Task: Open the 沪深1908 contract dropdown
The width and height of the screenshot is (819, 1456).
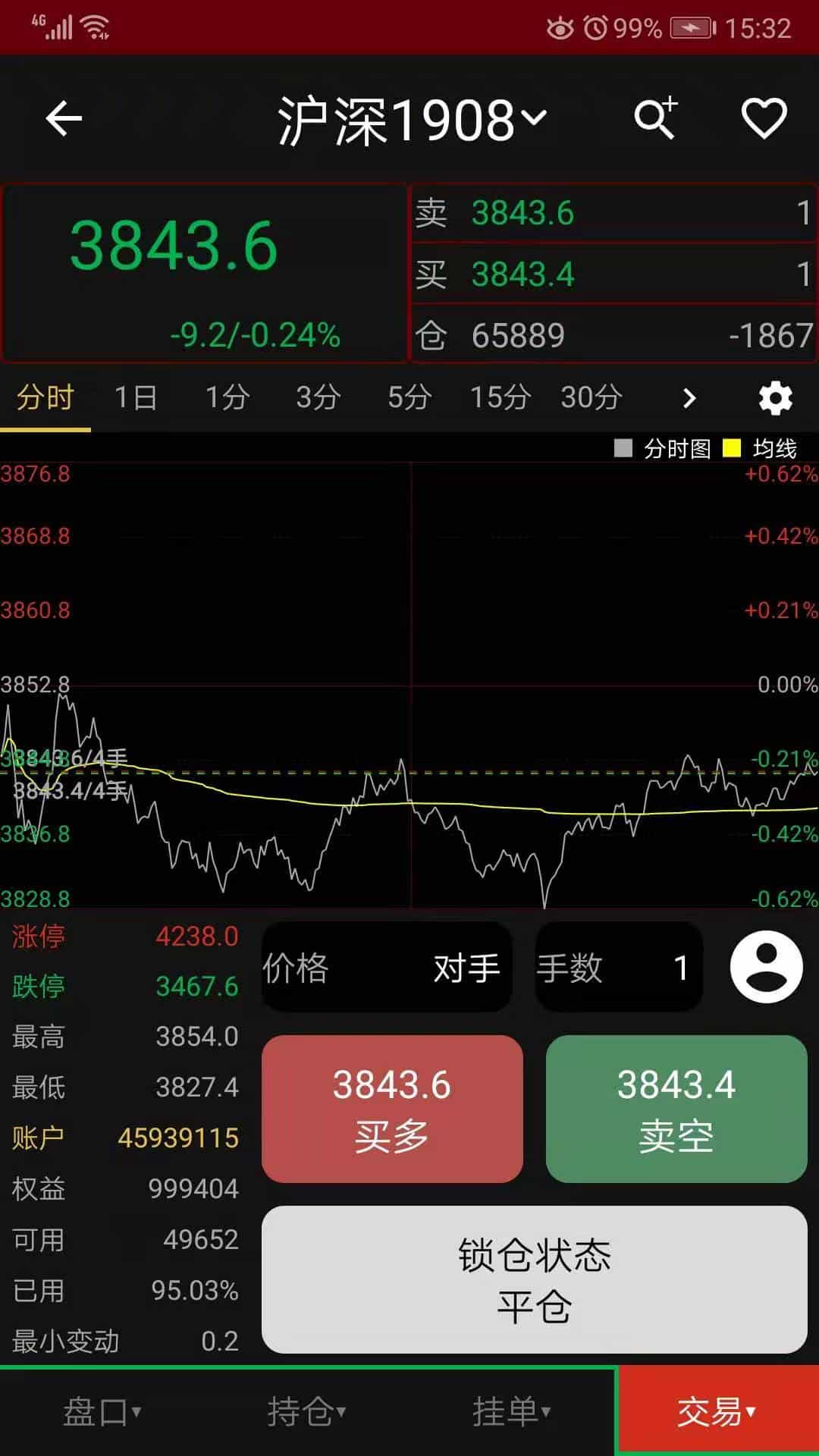Action: point(412,120)
